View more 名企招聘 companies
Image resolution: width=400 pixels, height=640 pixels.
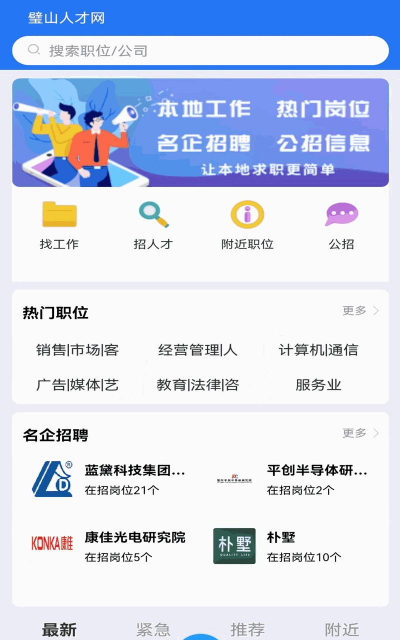click(361, 433)
